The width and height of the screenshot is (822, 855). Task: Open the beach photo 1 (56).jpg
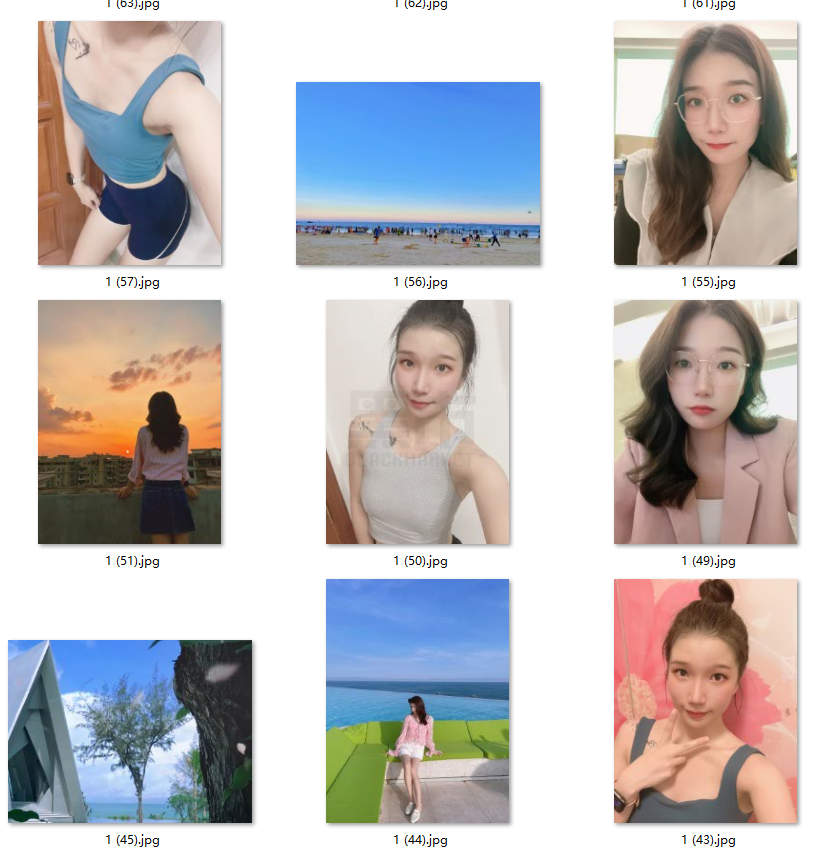click(417, 173)
